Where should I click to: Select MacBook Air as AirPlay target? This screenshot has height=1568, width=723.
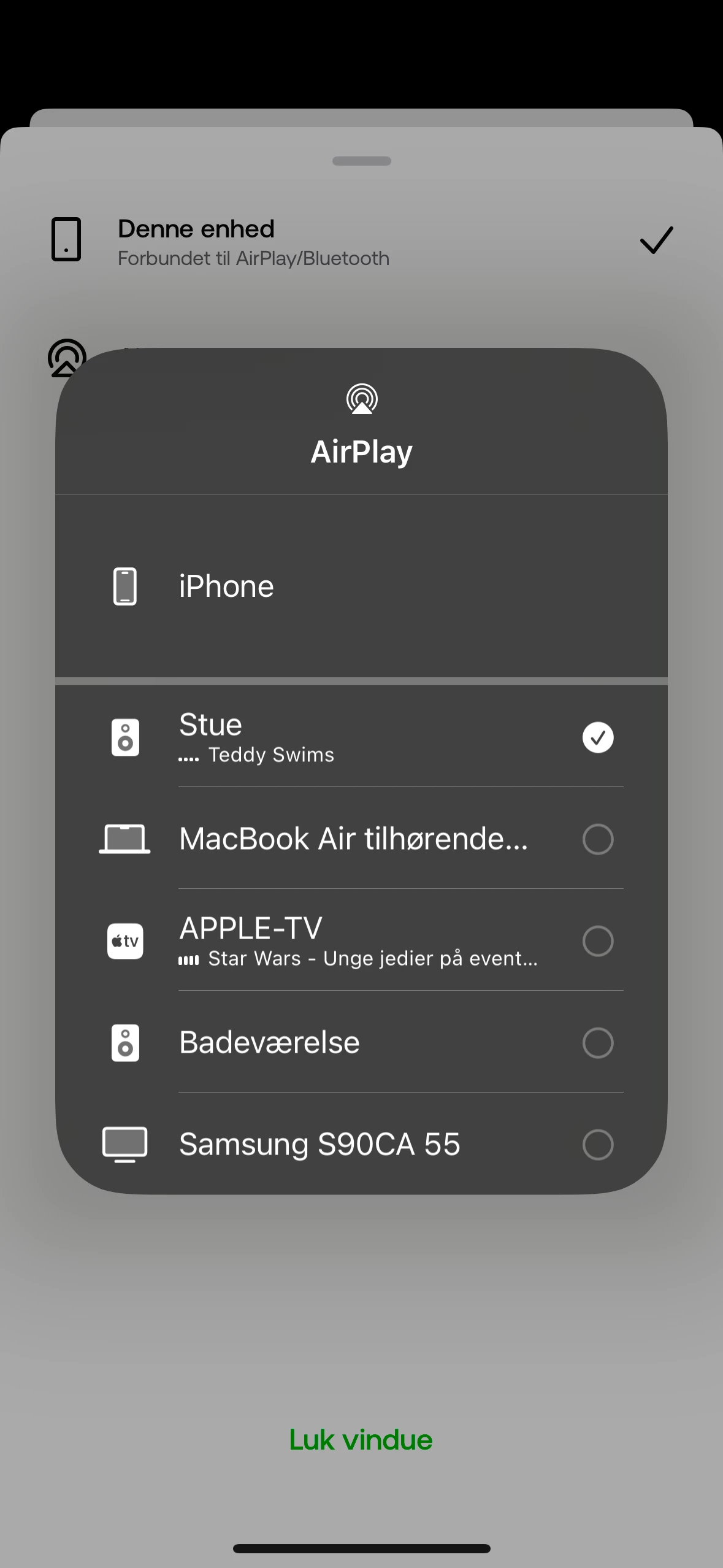597,839
